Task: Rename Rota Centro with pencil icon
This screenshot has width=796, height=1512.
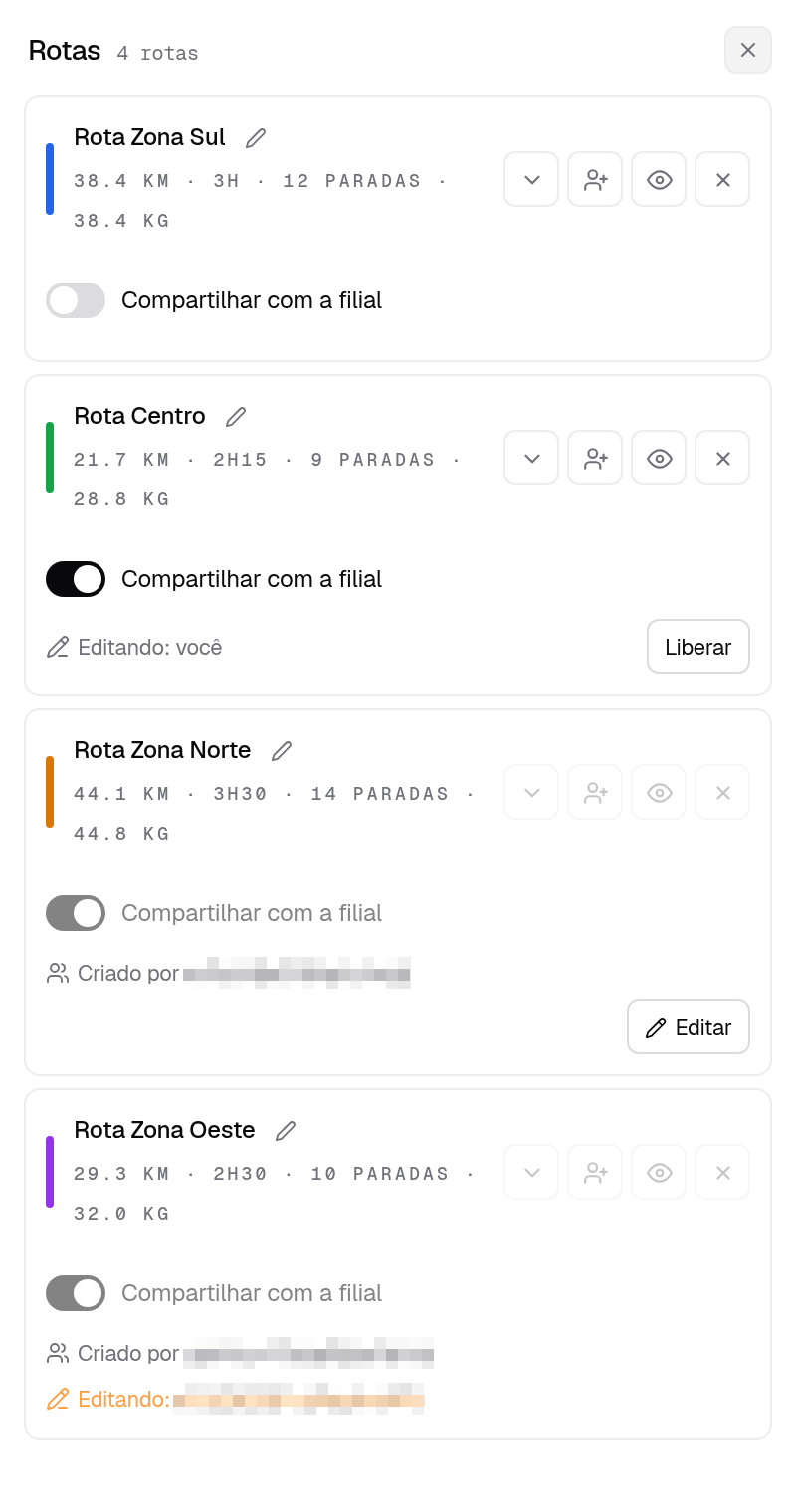Action: (x=236, y=417)
